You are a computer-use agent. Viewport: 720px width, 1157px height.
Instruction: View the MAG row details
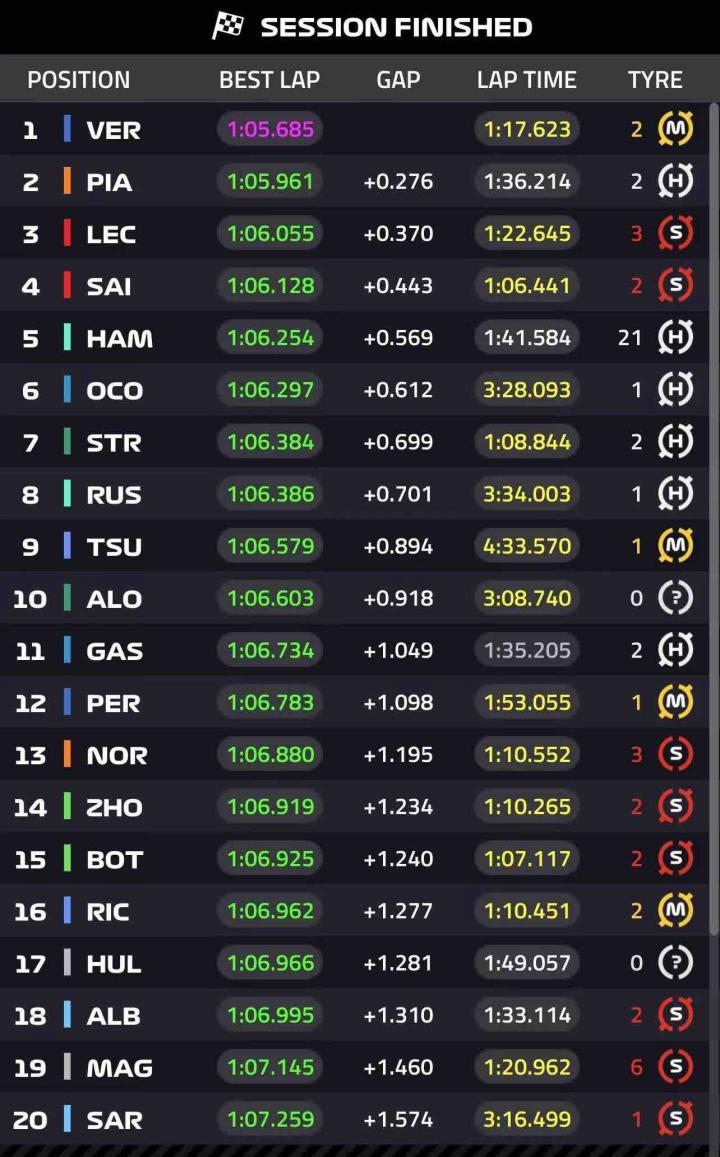click(x=119, y=1067)
